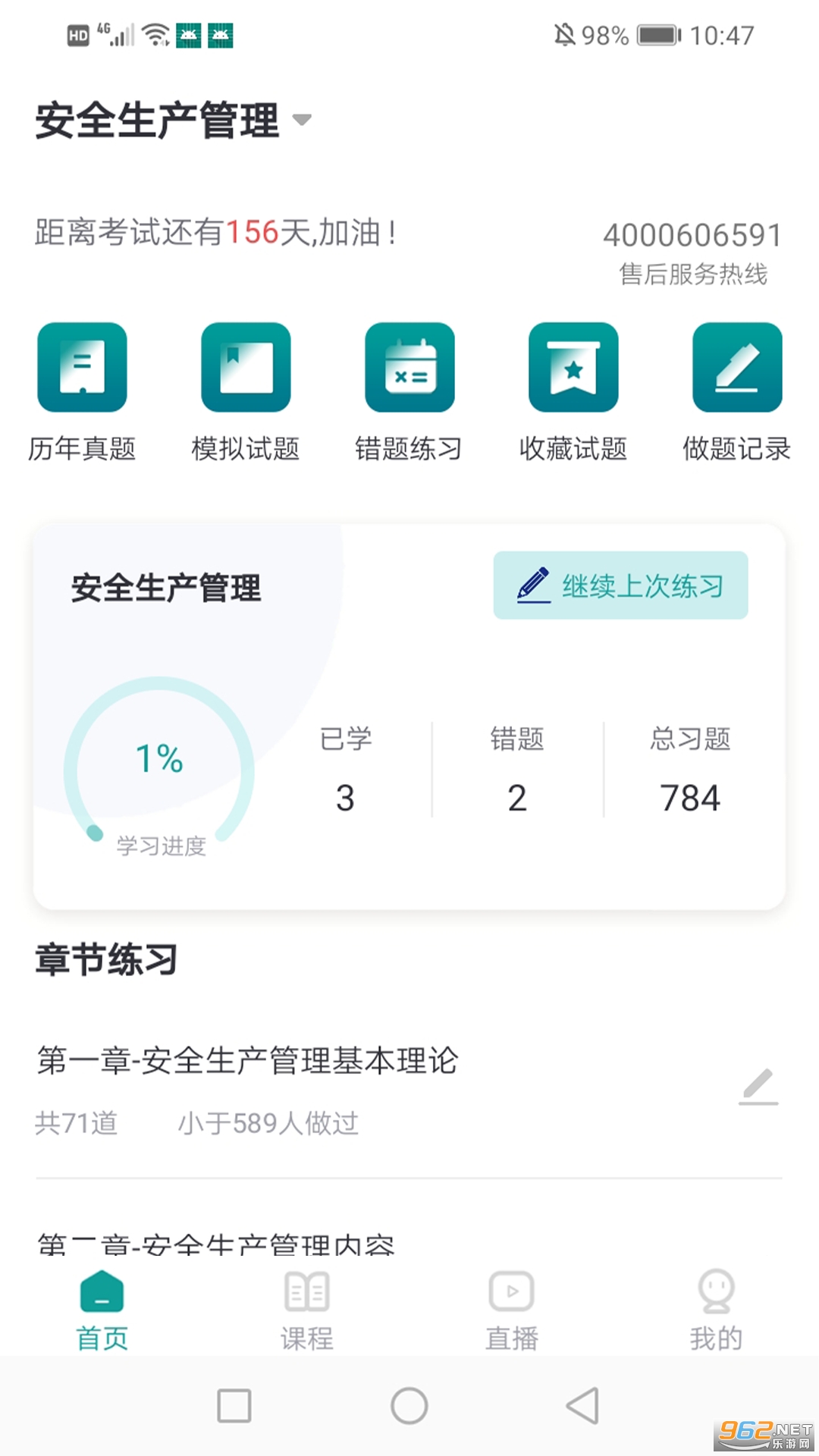Image resolution: width=819 pixels, height=1456 pixels.
Task: Expand the 安全生产管理 subject dropdown
Action: pyautogui.click(x=302, y=120)
